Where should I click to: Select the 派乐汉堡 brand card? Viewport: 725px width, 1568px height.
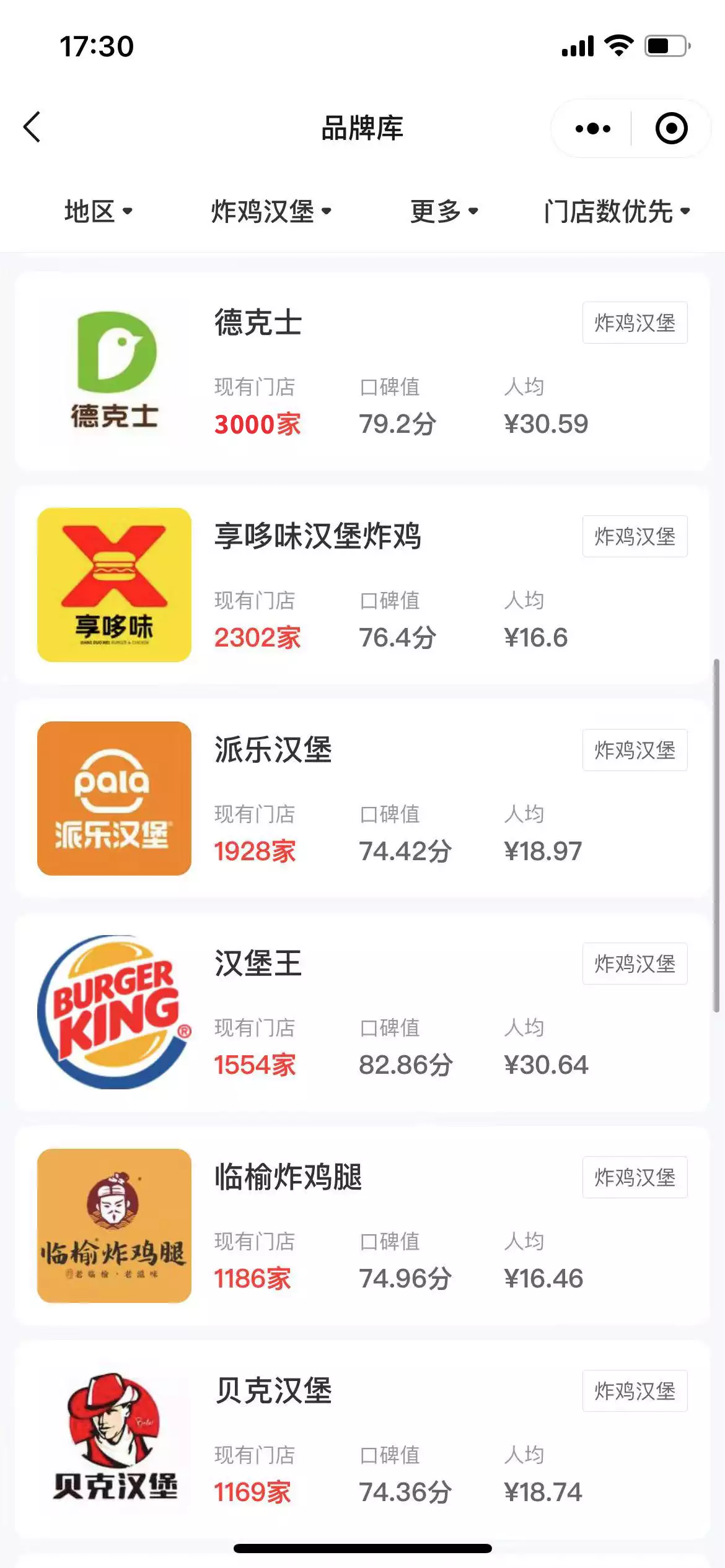coord(362,799)
